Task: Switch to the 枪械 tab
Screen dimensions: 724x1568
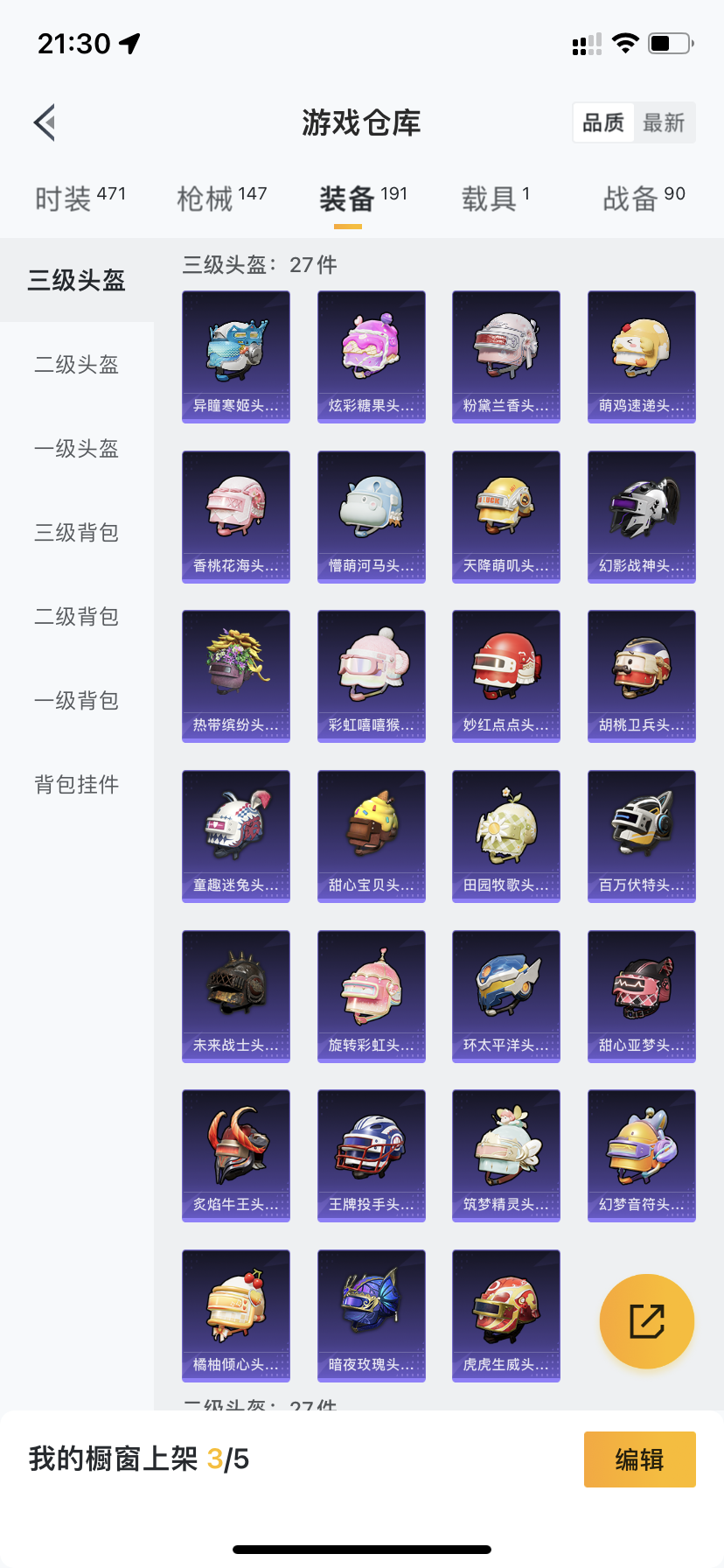Action: coord(221,199)
